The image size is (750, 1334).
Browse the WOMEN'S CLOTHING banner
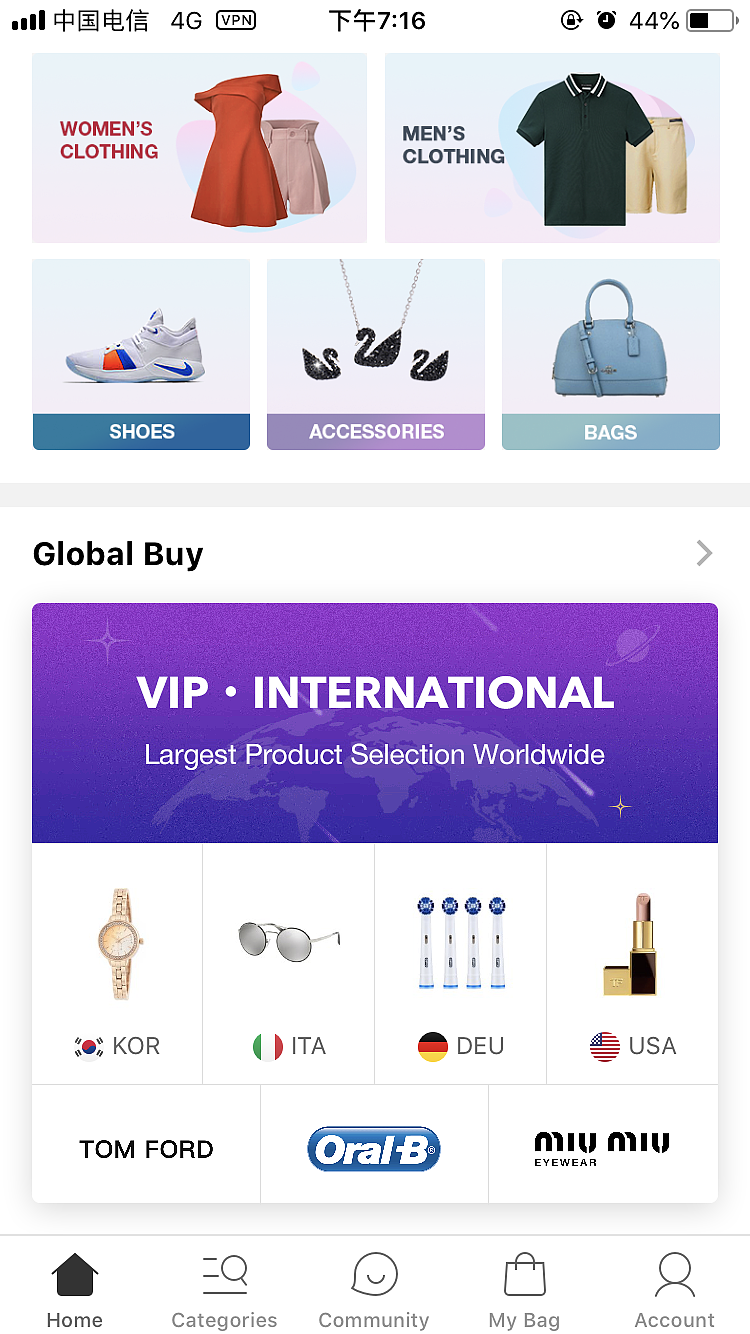[199, 148]
